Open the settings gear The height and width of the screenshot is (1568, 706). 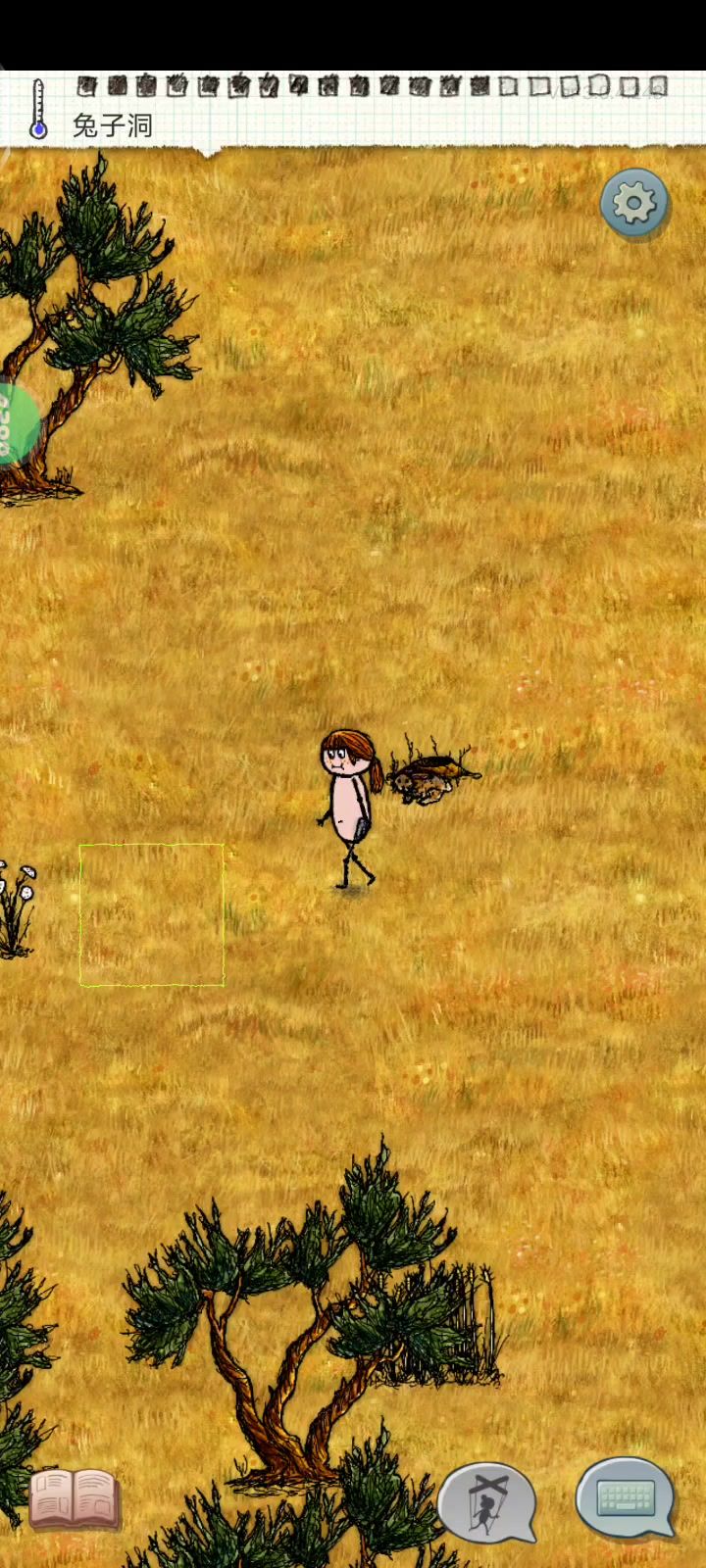point(634,203)
